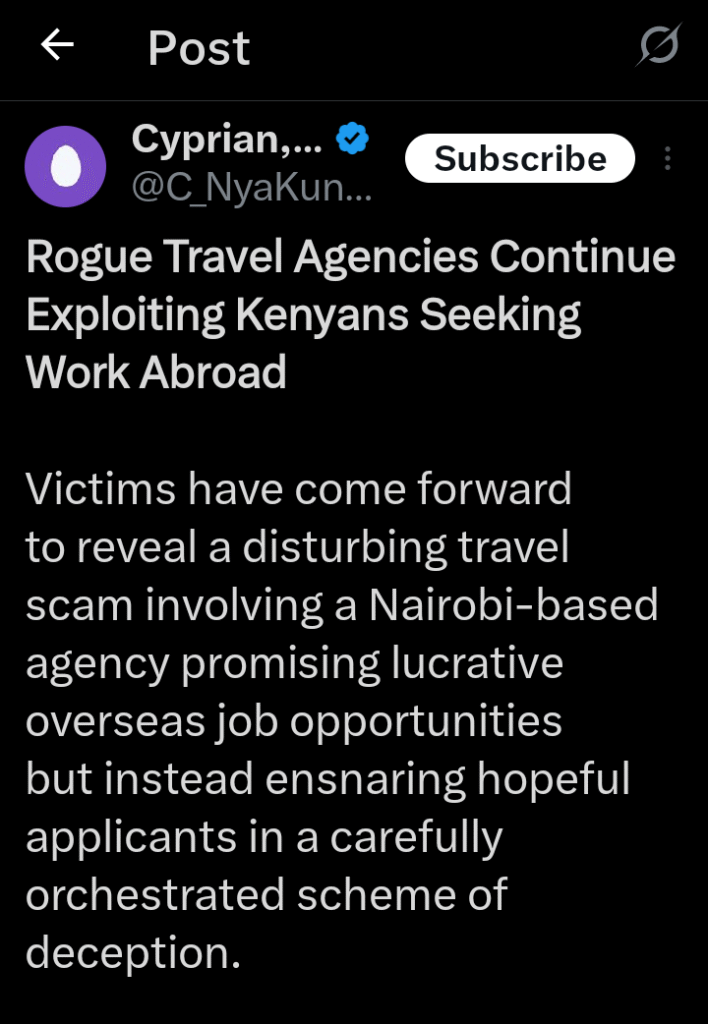This screenshot has height=1024, width=708.
Task: Open the post's overflow menu
Action: 668,159
